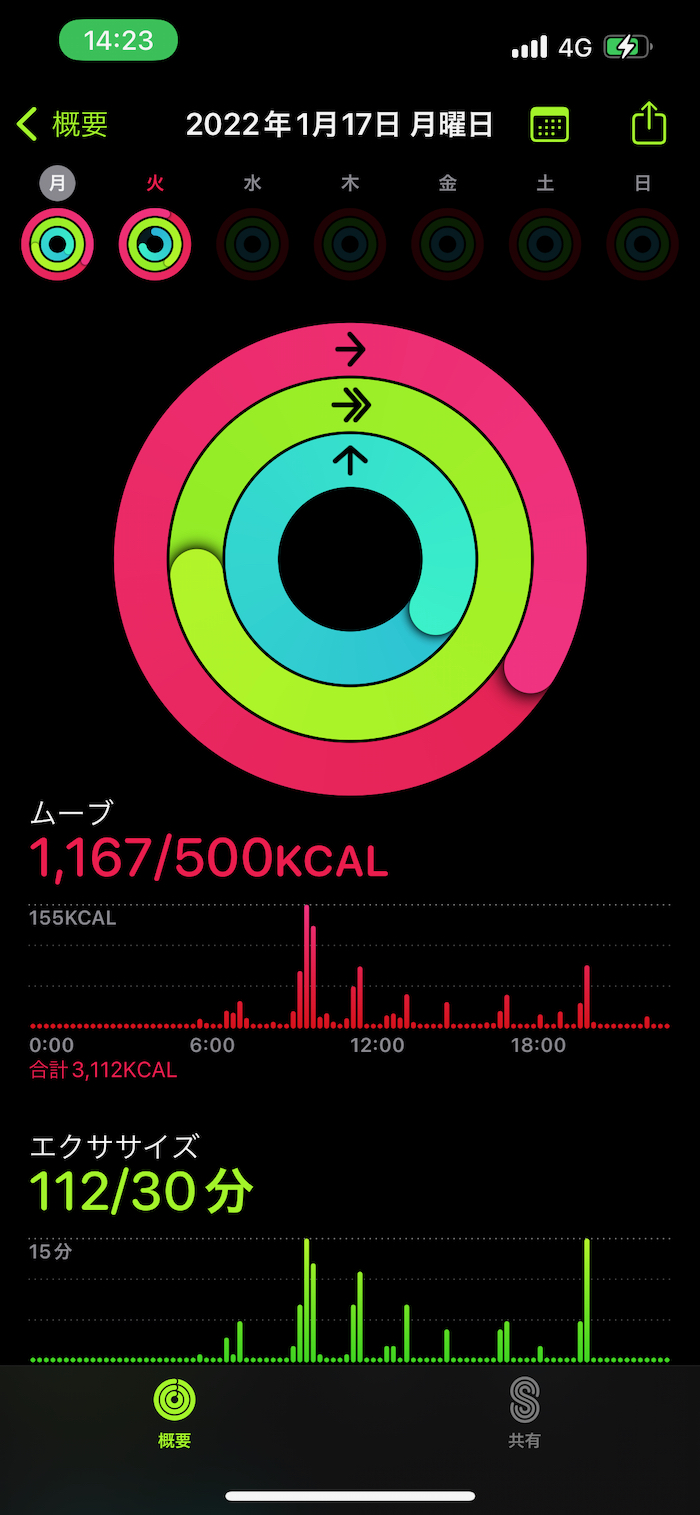Go back to 概要 overview

(x=62, y=125)
